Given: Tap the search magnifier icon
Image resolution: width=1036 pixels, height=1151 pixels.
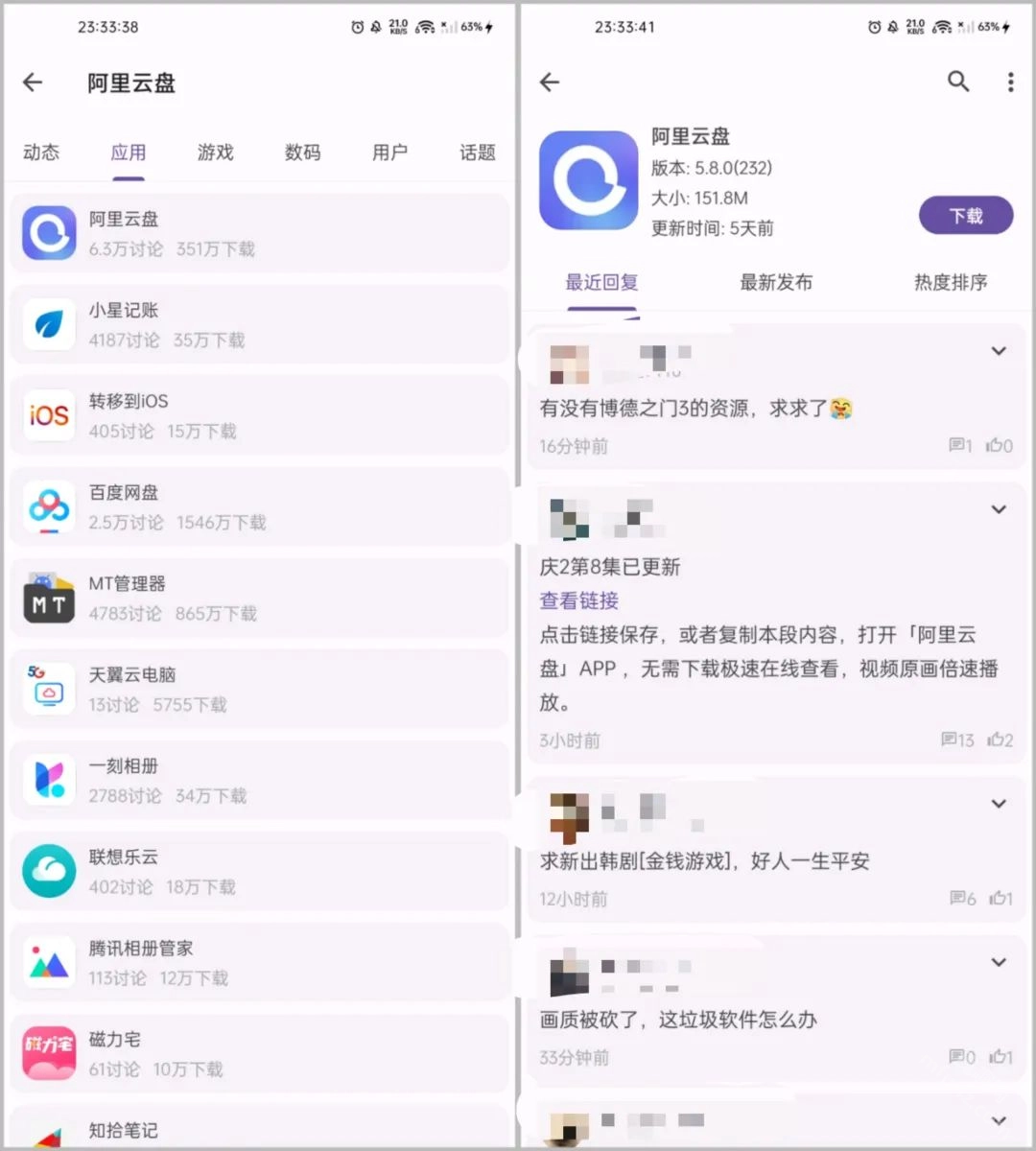Looking at the screenshot, I should click(958, 82).
